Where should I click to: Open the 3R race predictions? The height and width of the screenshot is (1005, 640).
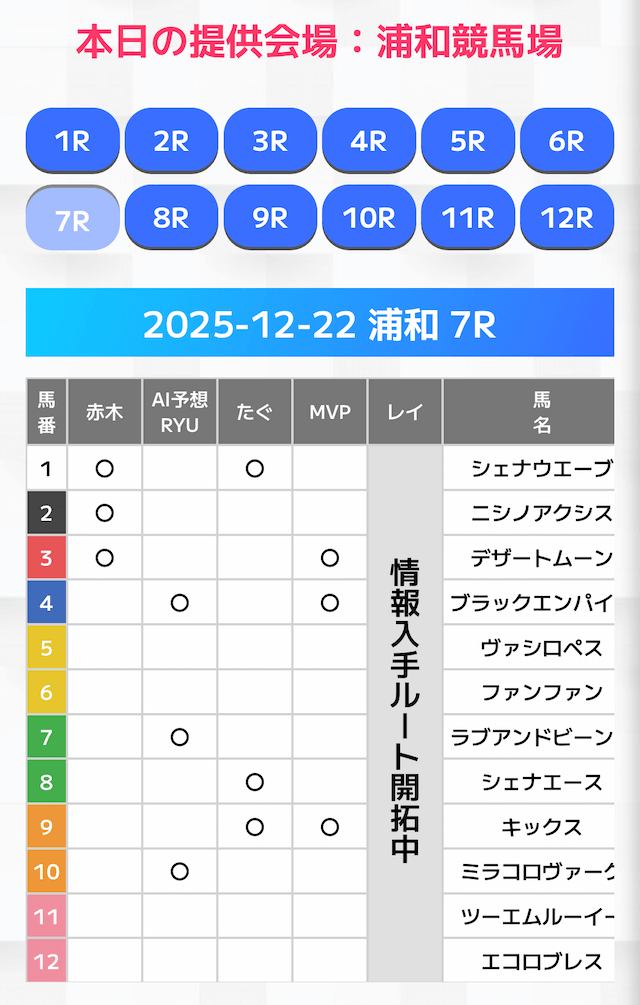pos(270,141)
